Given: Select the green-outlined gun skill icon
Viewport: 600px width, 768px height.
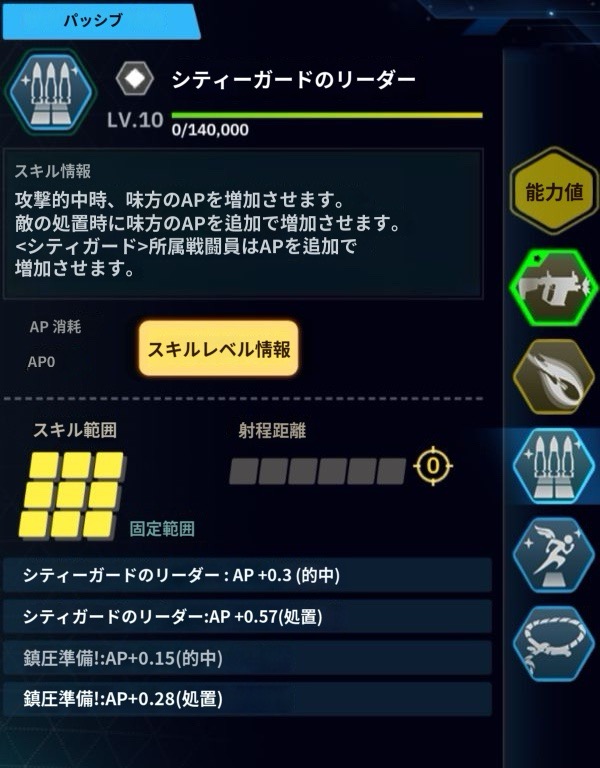Looking at the screenshot, I should (x=547, y=285).
